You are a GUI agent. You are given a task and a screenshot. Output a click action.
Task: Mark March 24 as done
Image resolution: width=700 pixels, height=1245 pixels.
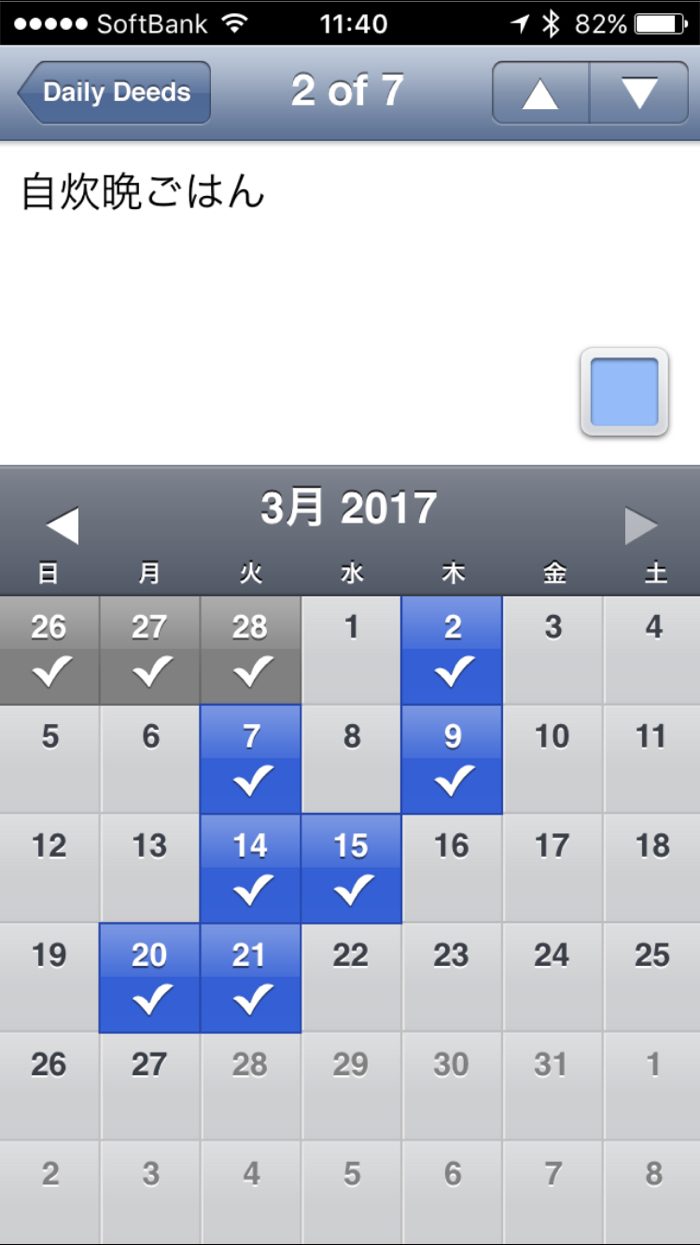pos(552,978)
